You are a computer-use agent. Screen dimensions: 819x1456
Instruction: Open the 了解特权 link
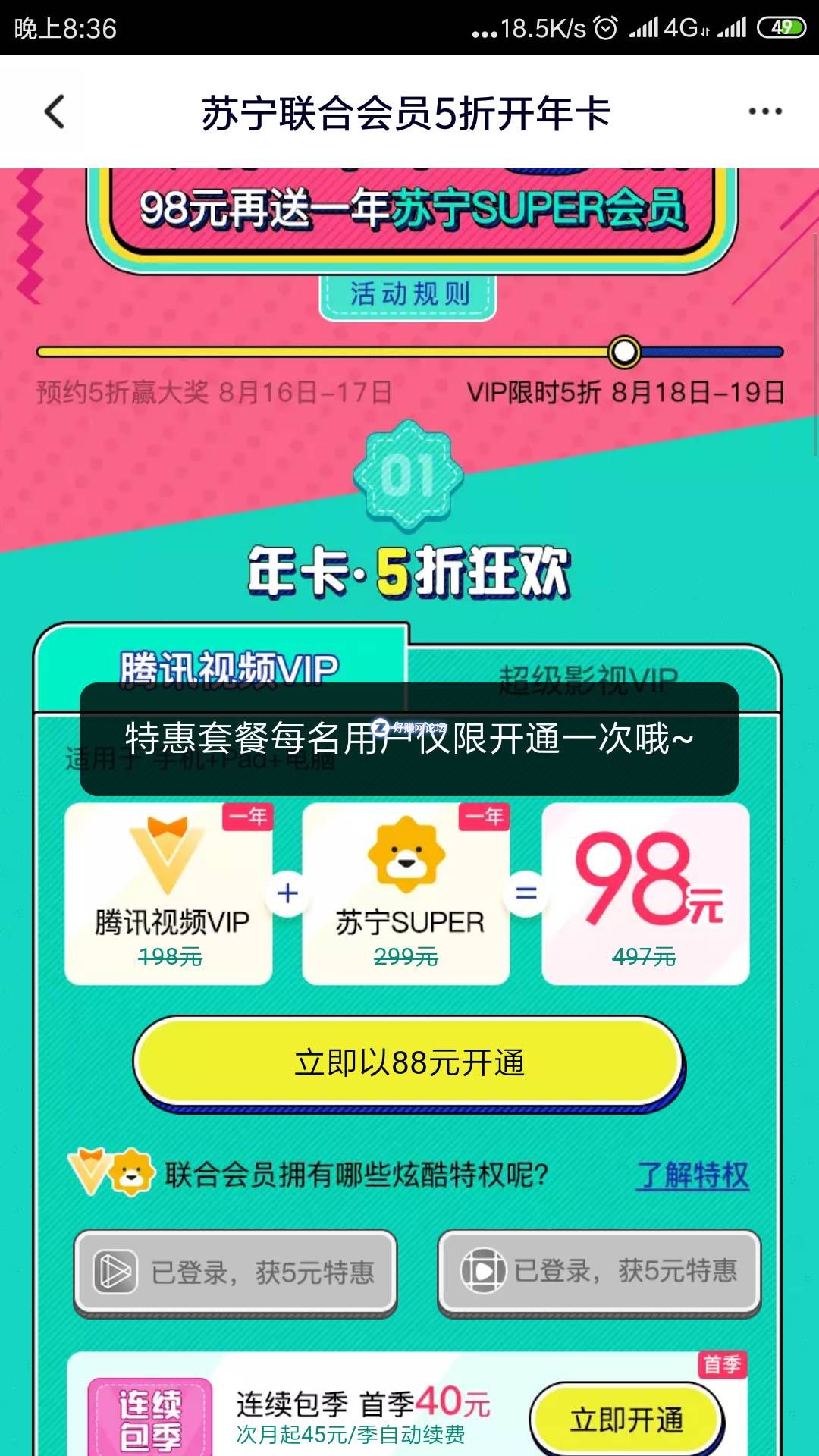(x=692, y=1175)
